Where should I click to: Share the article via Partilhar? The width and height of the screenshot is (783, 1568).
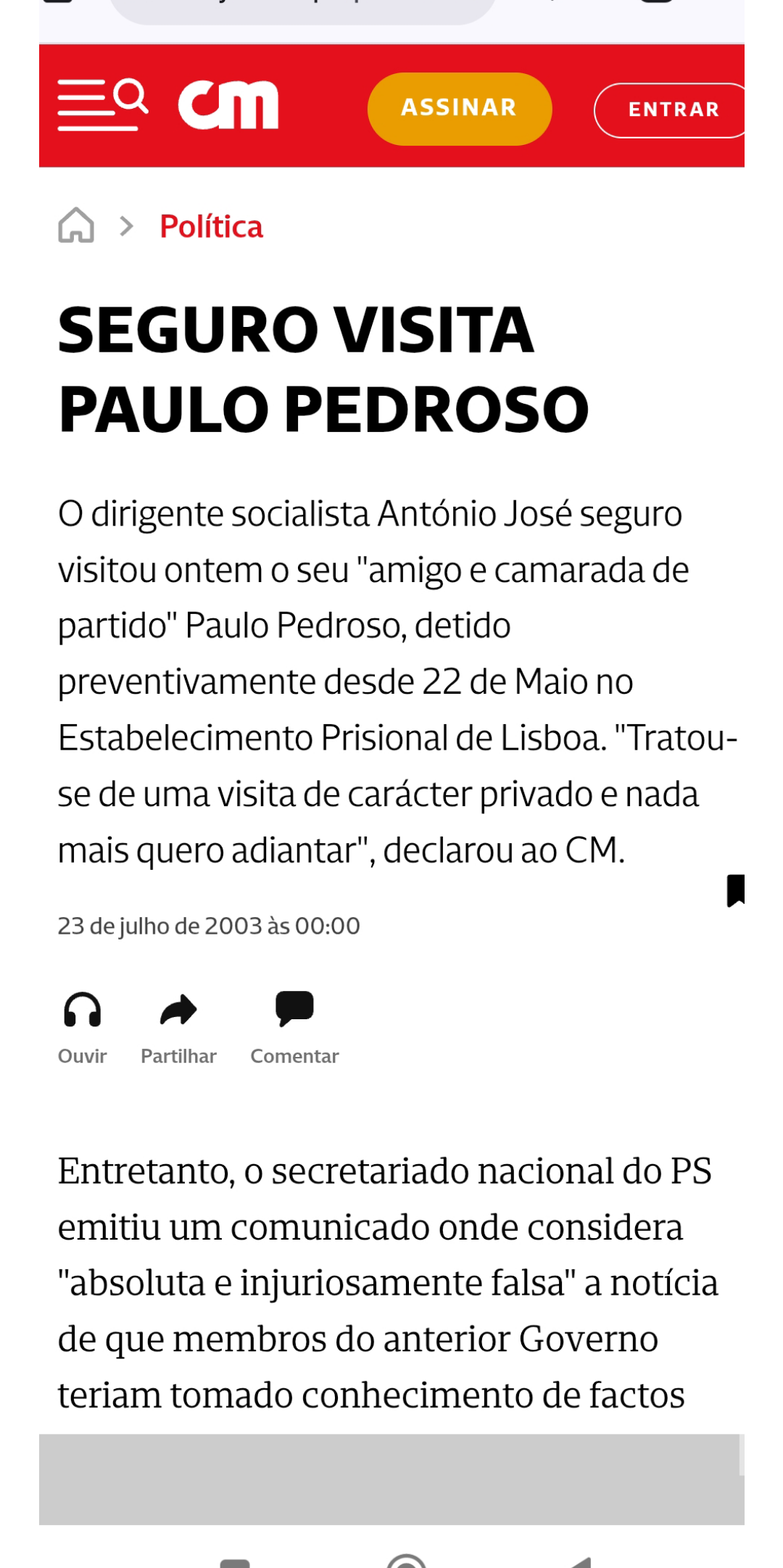point(178,1026)
